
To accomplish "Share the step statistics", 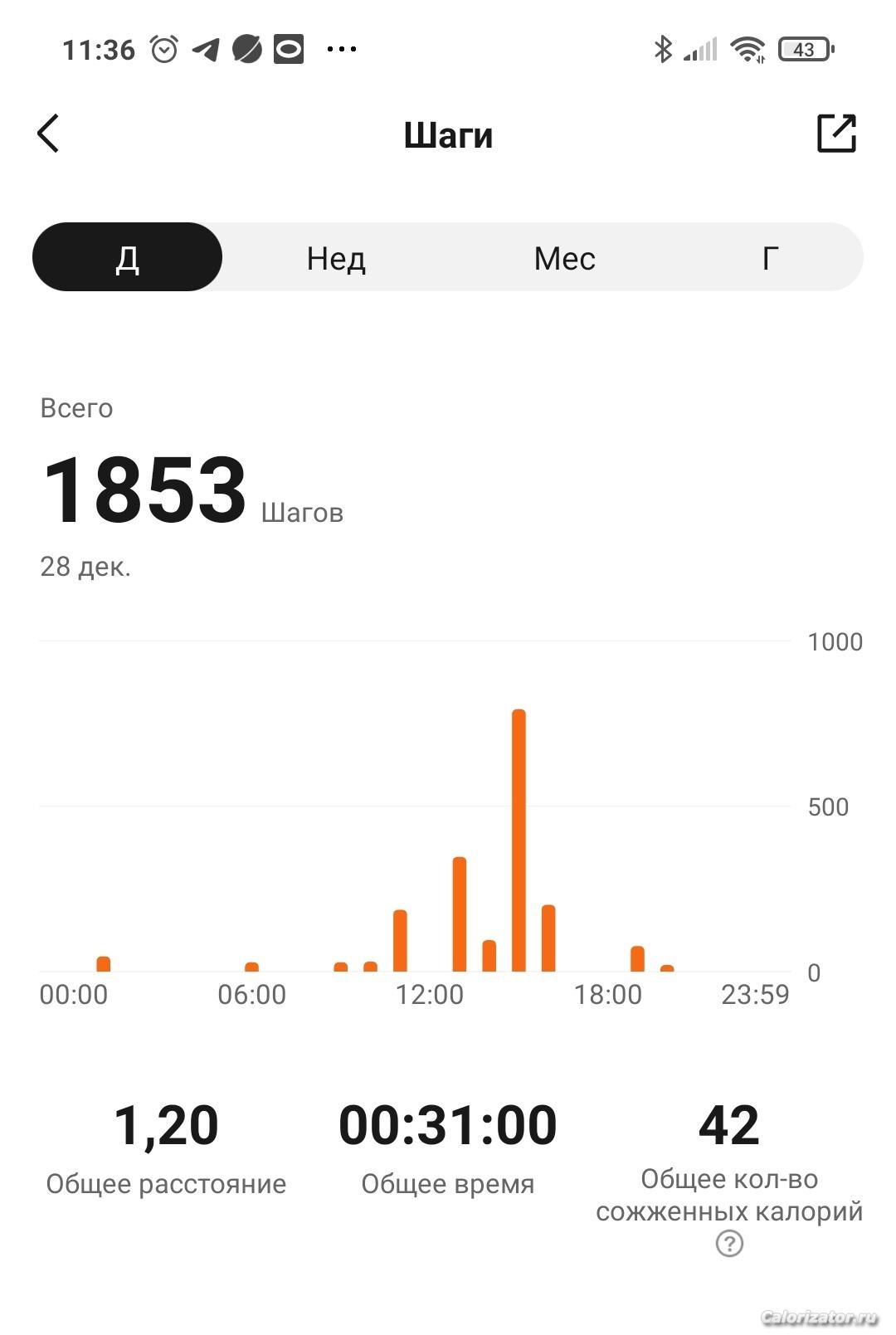I will 836,134.
